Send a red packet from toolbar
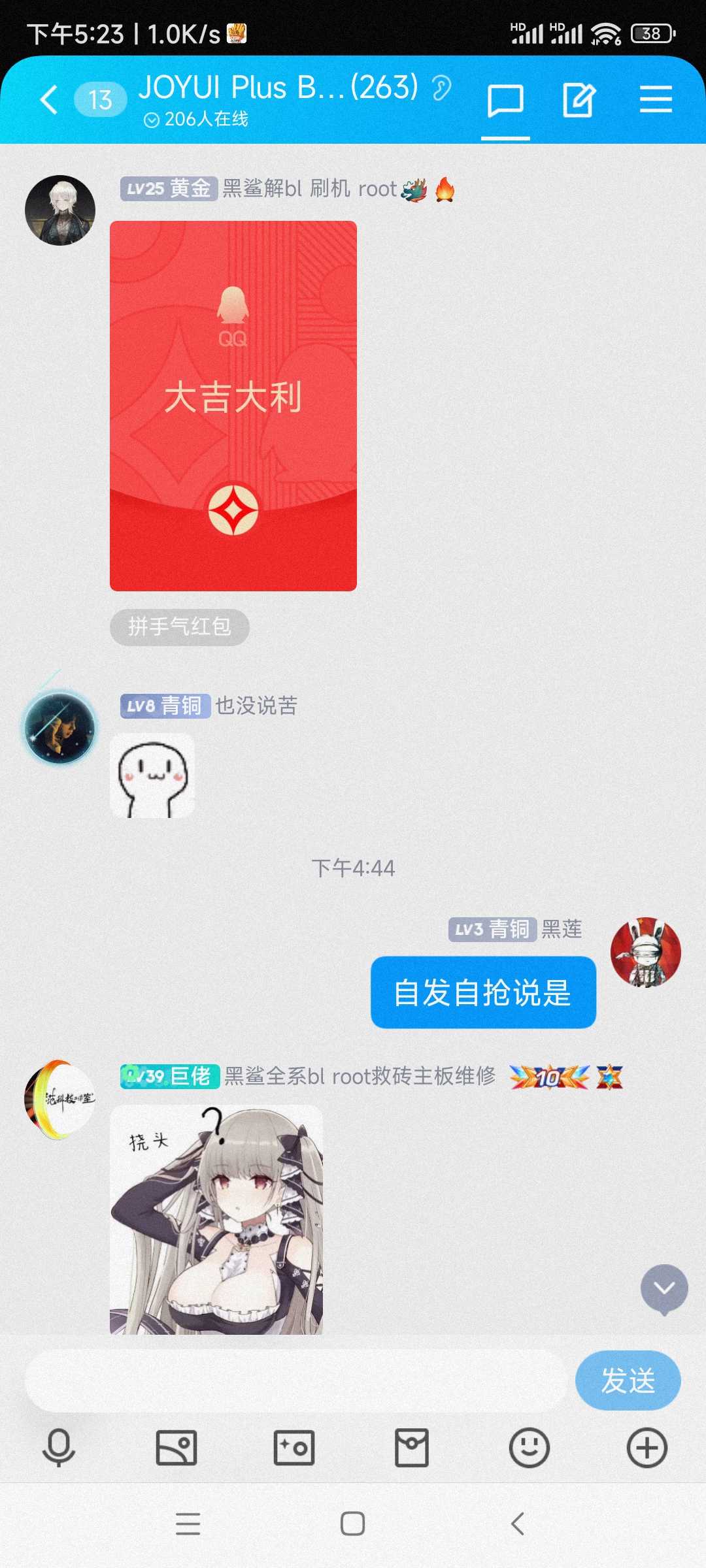This screenshot has height=1568, width=706. 412,1448
